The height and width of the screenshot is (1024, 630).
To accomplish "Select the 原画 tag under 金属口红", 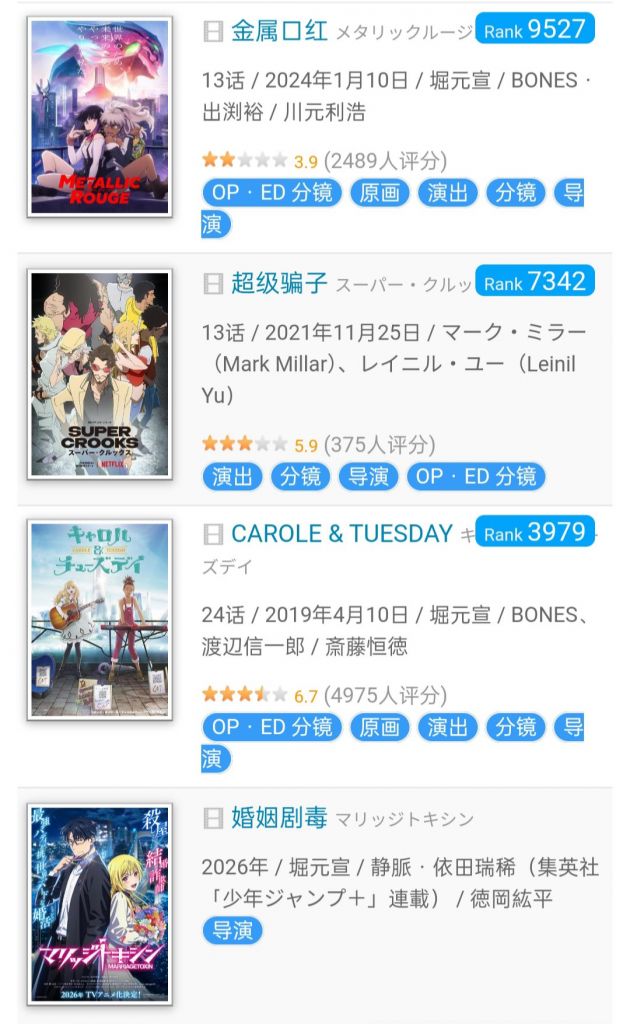I will (x=380, y=193).
